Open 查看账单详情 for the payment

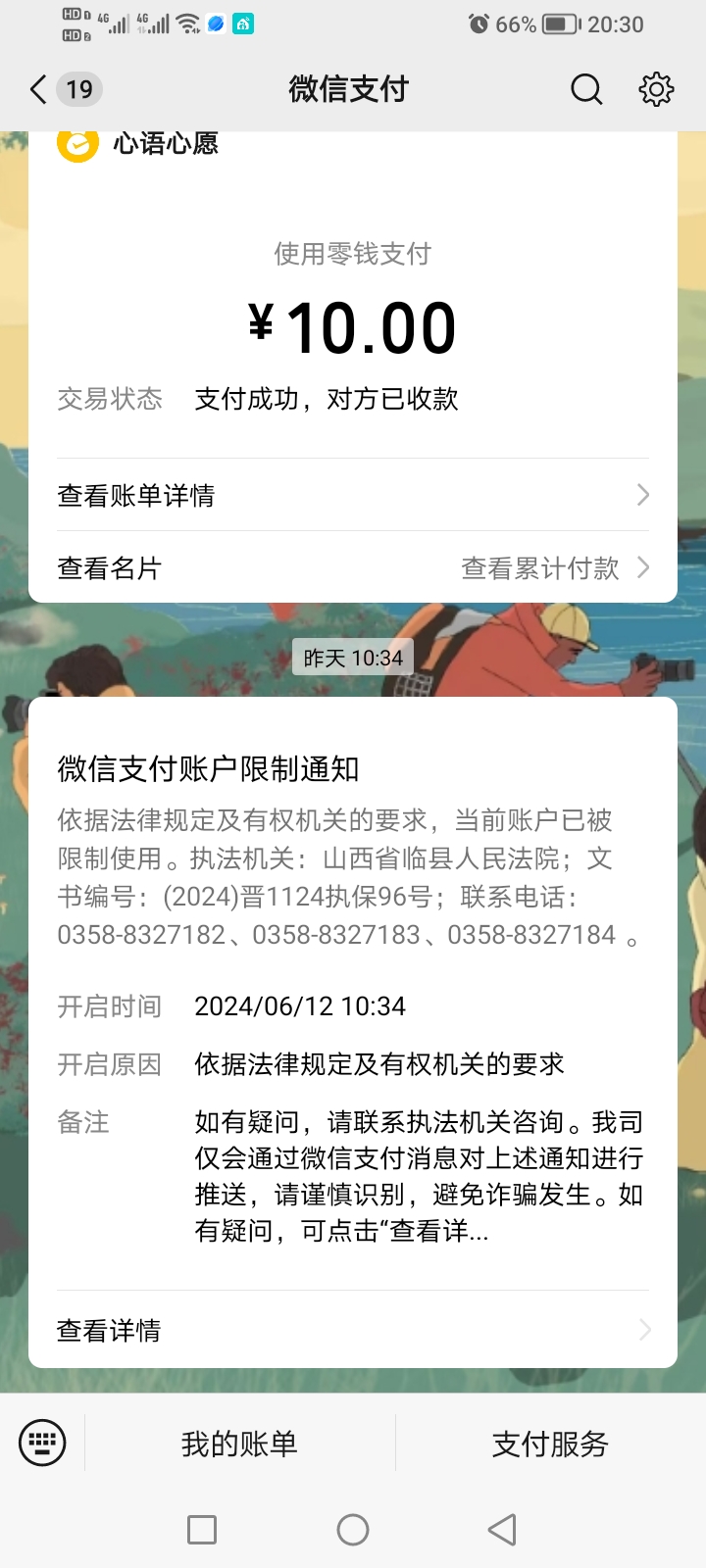tap(353, 495)
